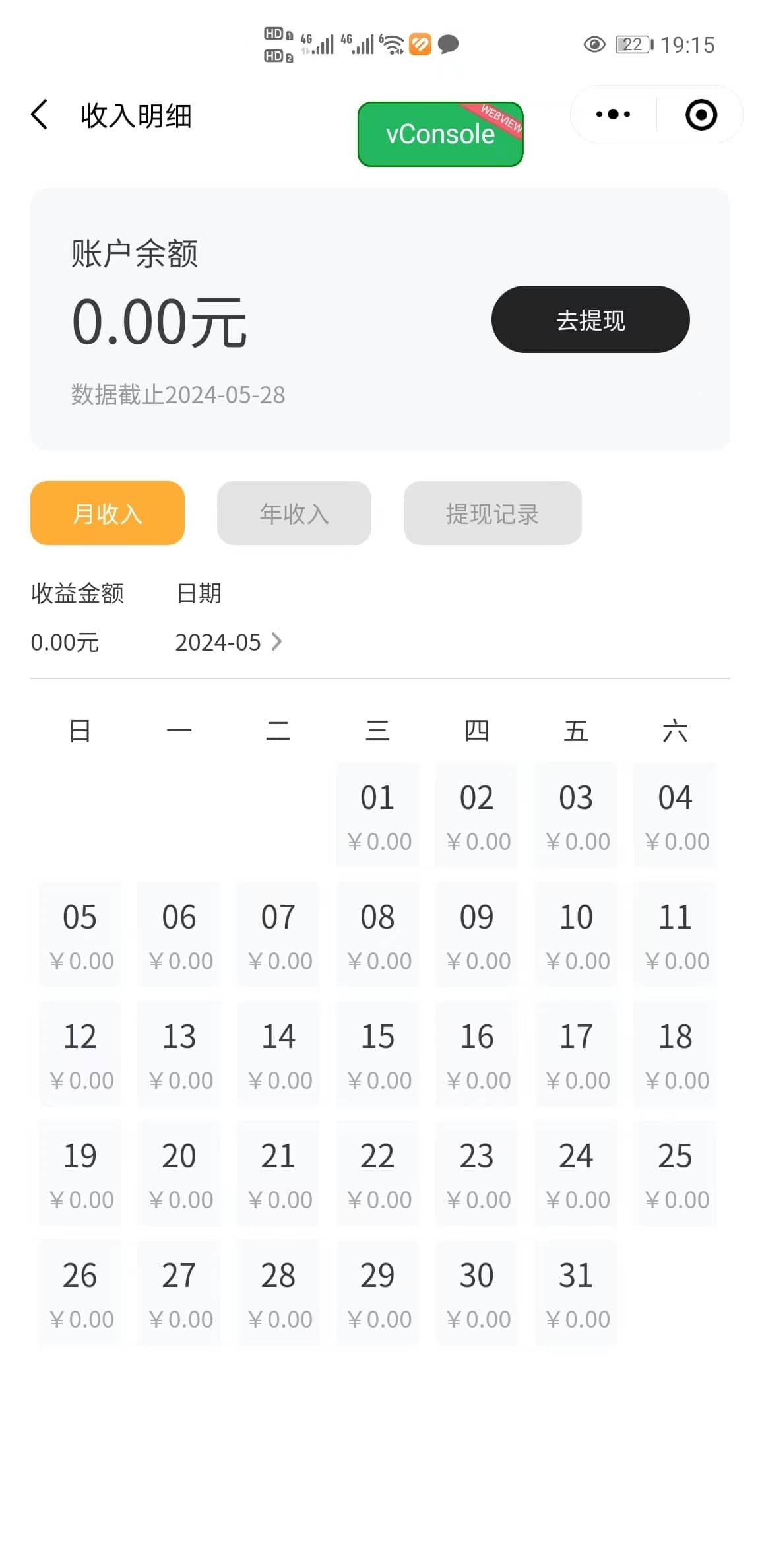Select calendar day 31
Screen dimensions: 760x1568
pos(576,1293)
